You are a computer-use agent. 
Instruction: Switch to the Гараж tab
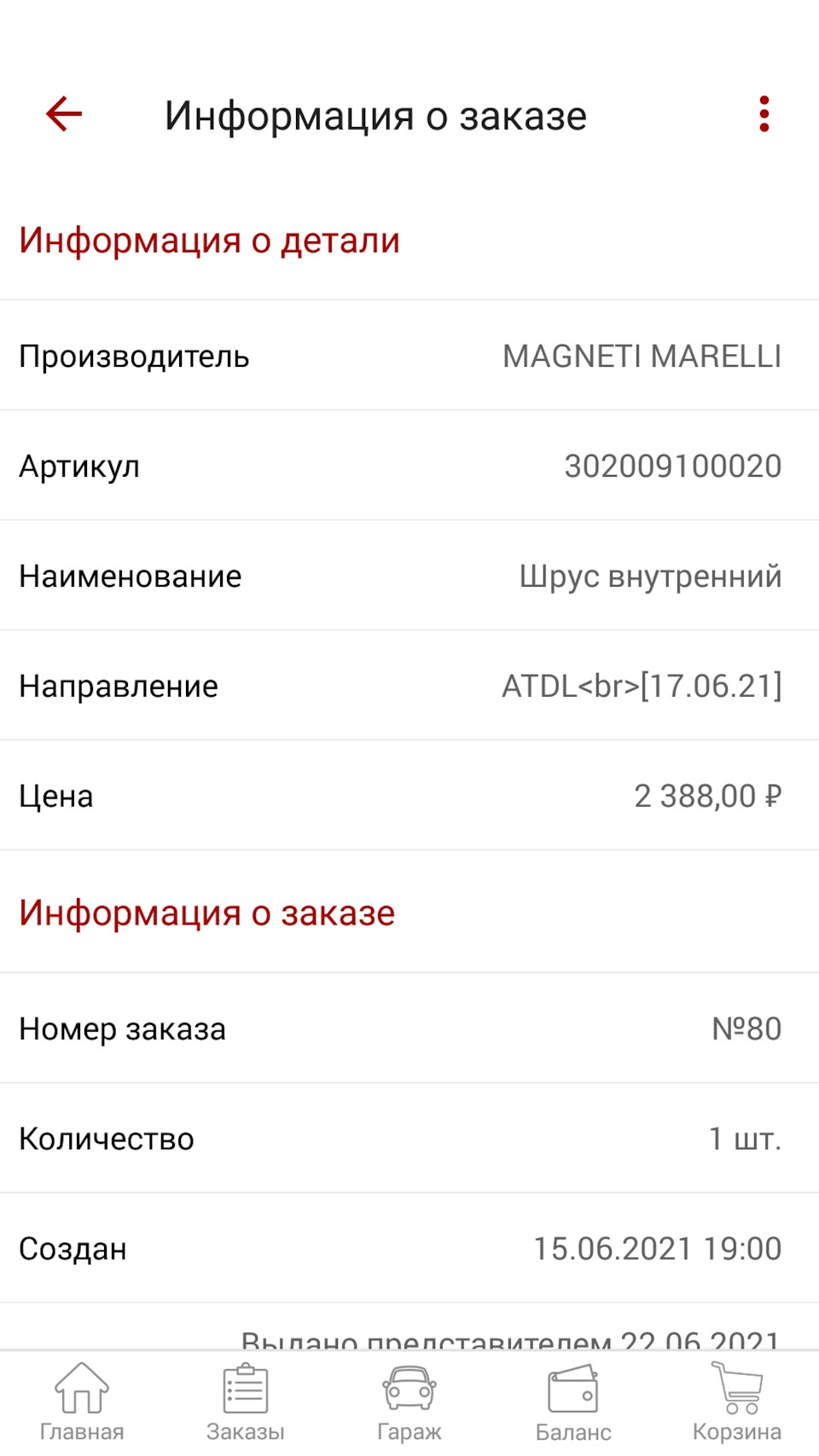pos(409,1403)
